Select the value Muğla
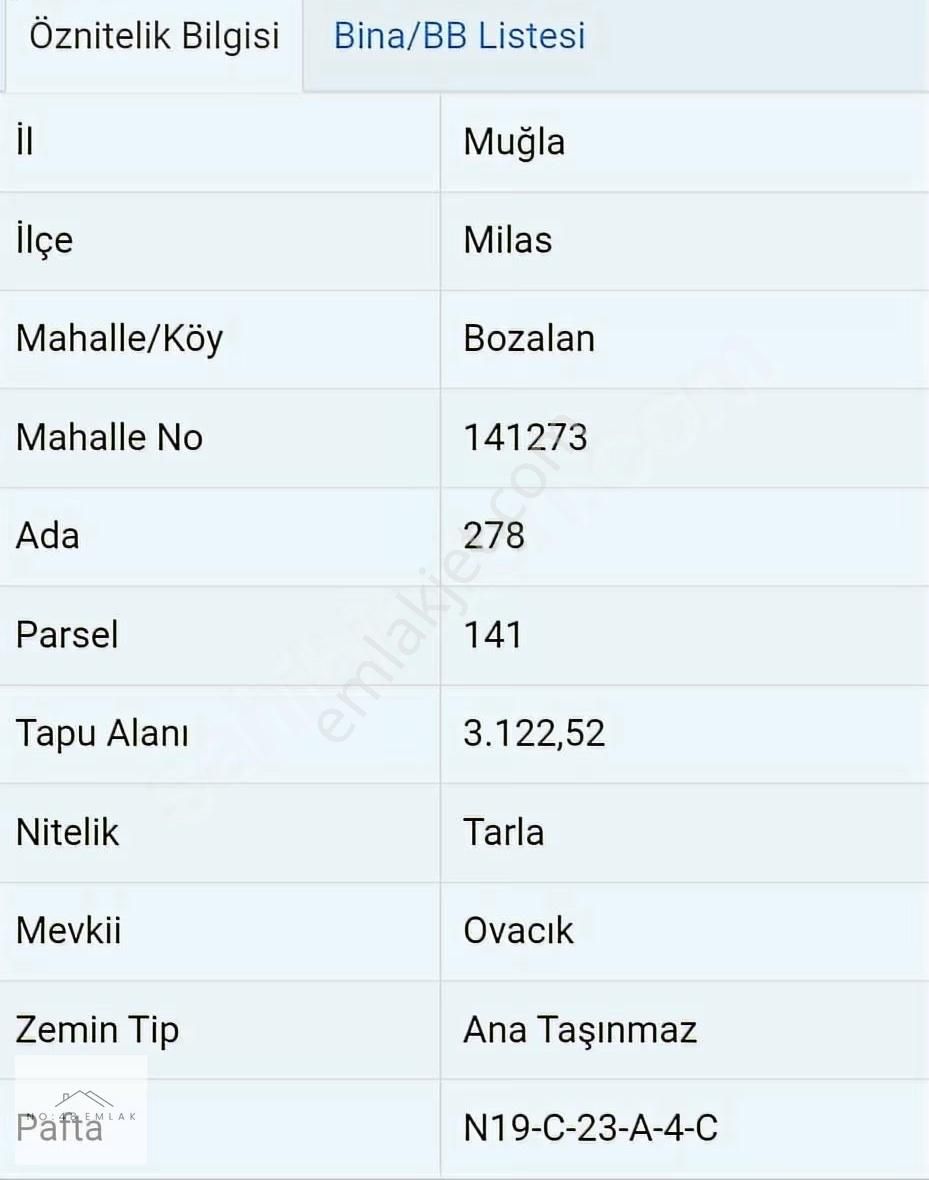929x1180 pixels. point(513,142)
